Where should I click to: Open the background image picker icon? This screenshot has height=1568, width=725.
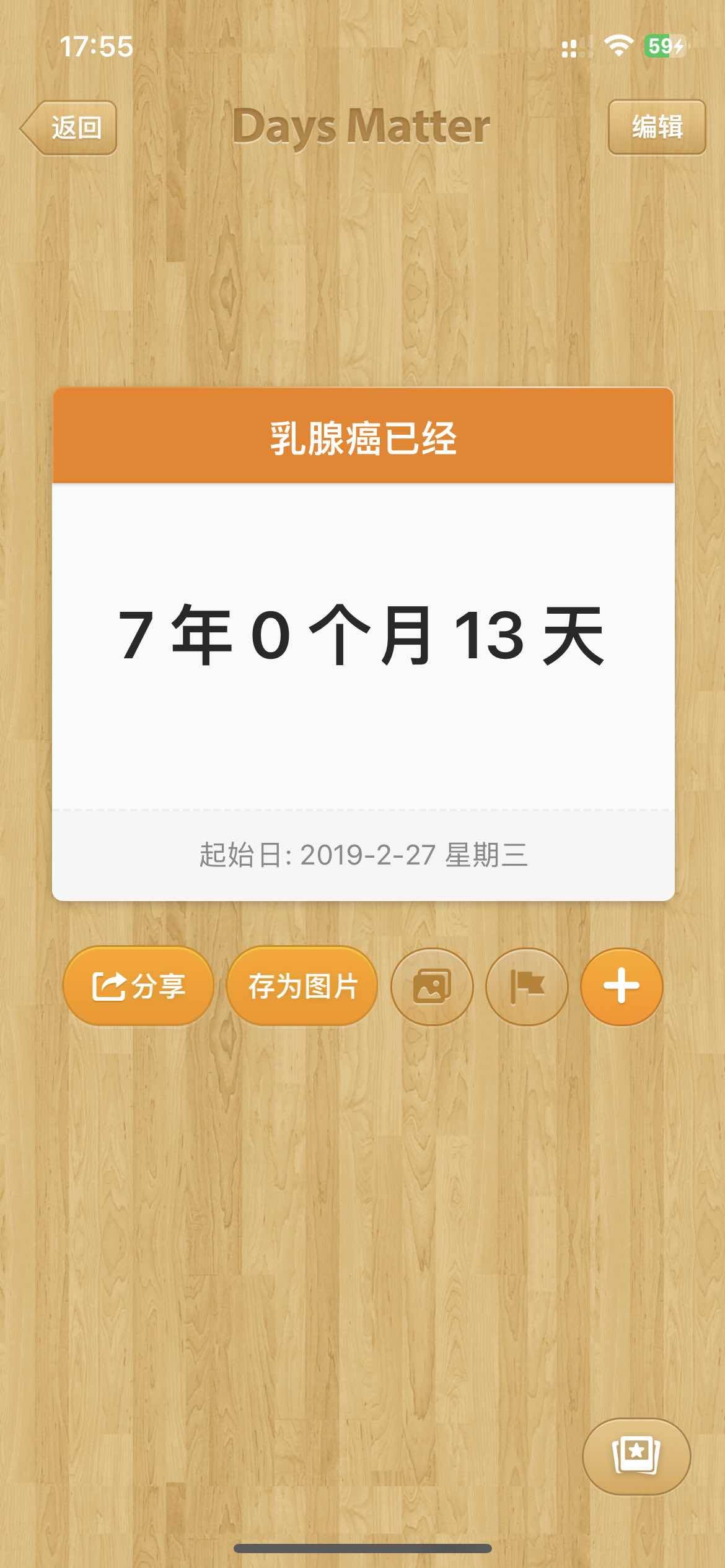click(x=432, y=986)
